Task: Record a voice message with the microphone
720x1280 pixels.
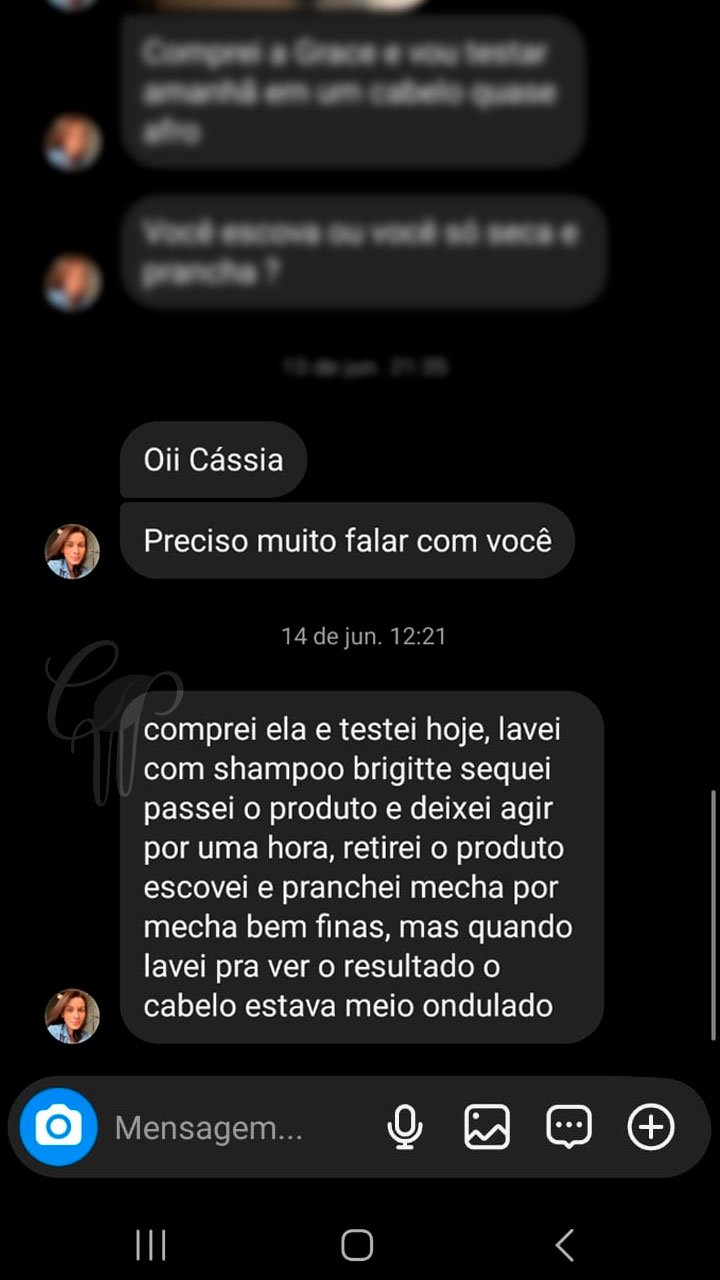Action: pos(404,1127)
